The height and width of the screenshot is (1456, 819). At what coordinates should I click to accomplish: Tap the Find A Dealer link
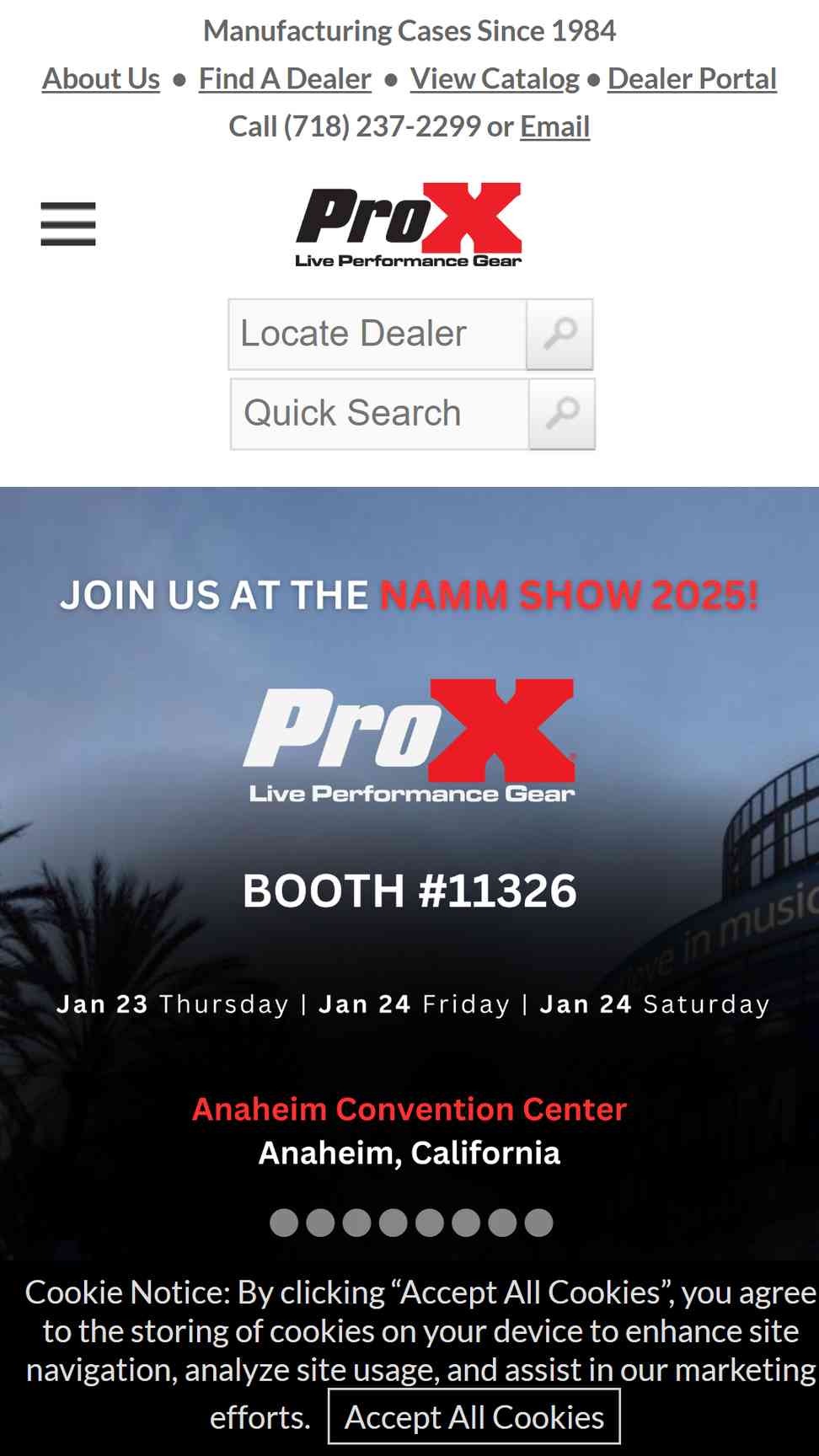[285, 78]
